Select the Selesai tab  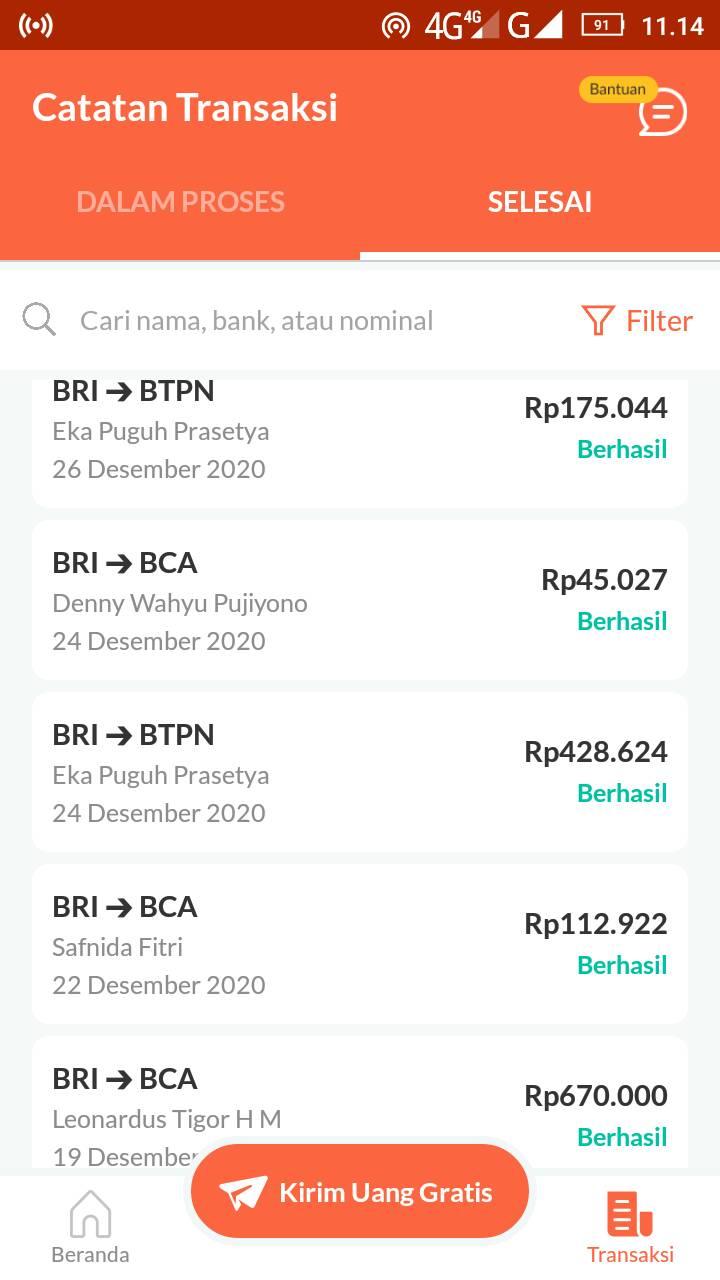[540, 202]
